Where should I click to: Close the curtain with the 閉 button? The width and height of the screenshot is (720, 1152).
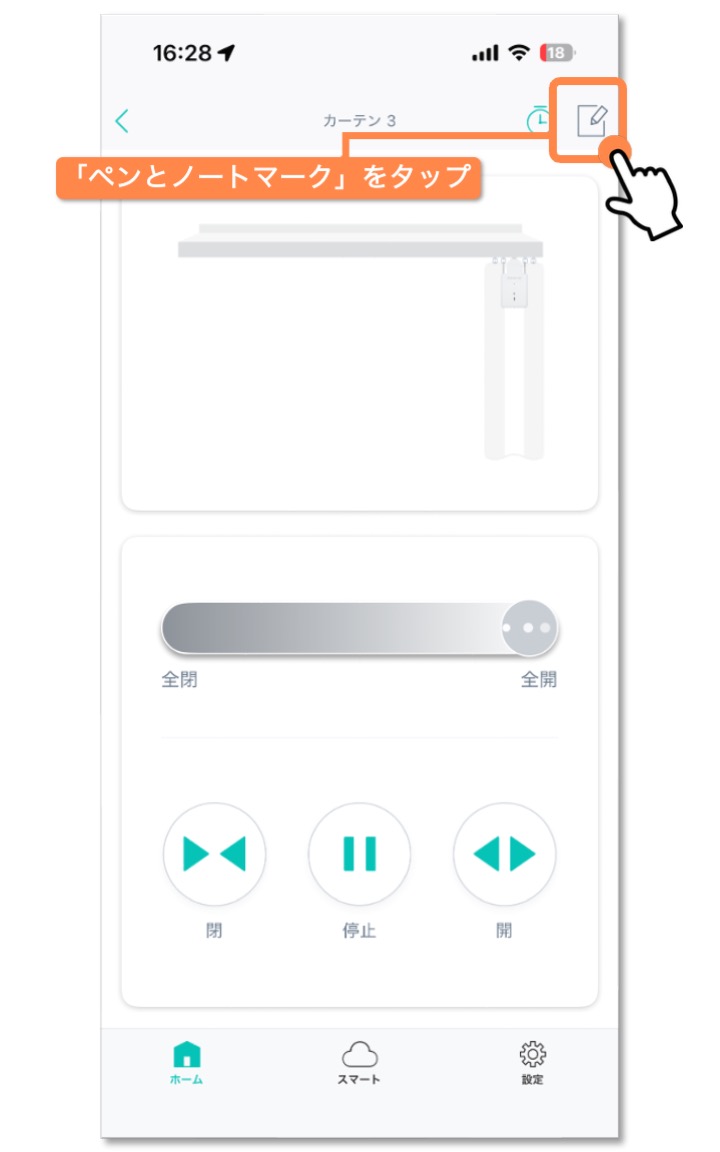[214, 854]
